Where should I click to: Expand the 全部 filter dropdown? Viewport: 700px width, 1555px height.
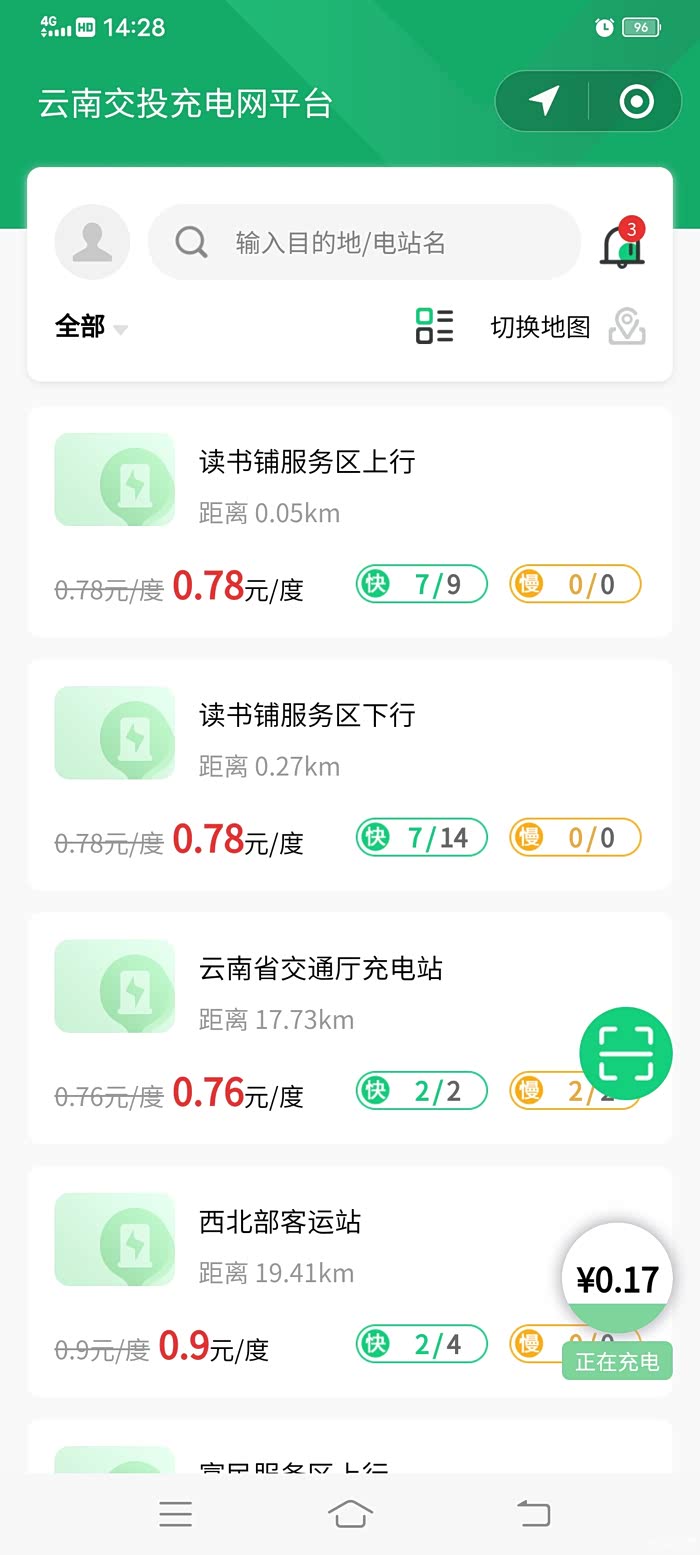(x=91, y=327)
